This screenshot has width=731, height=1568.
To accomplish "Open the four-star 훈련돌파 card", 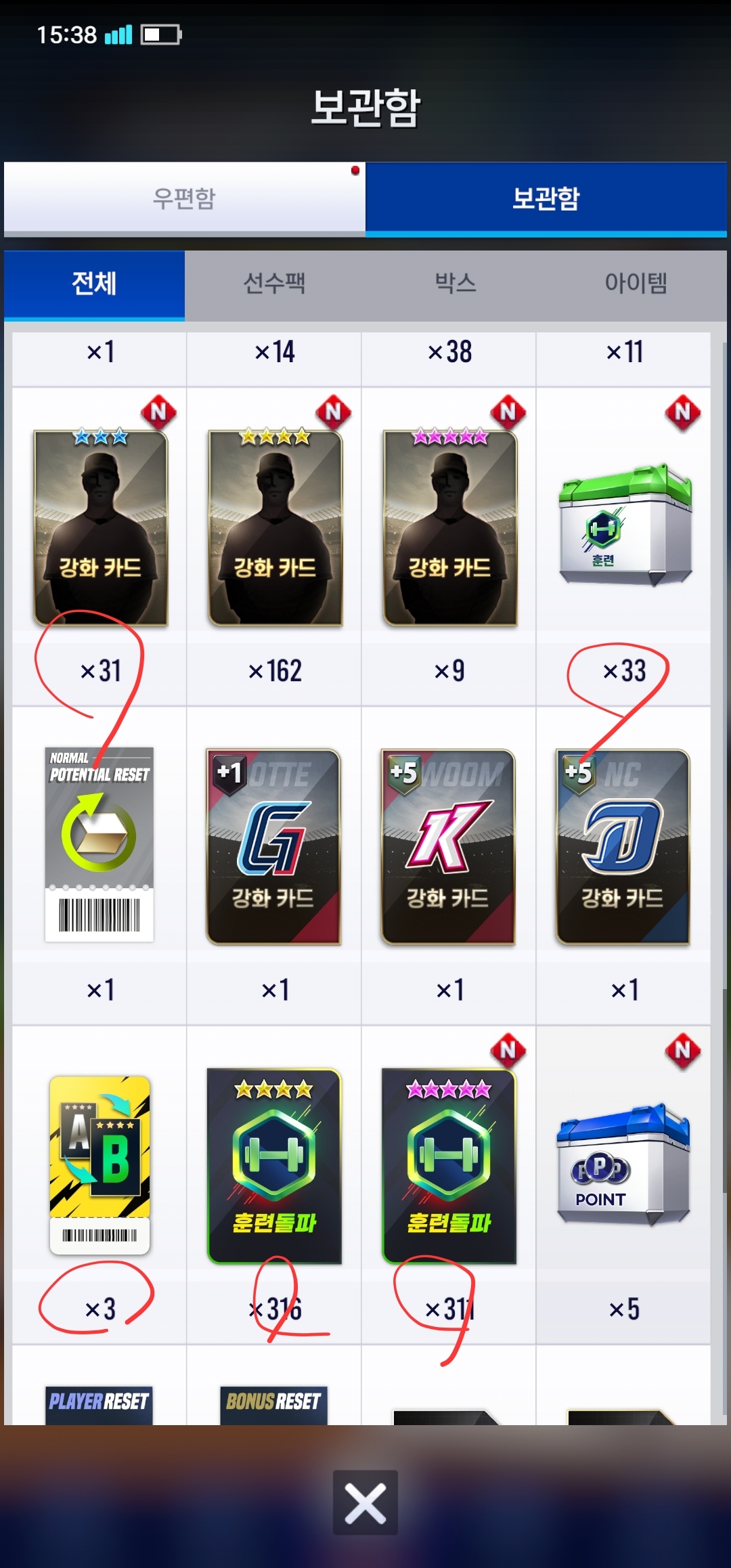I will pos(274,1166).
